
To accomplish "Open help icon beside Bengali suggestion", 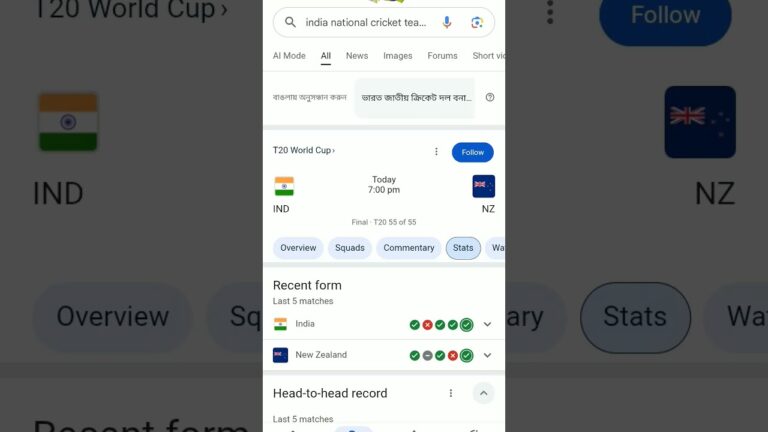I will point(490,97).
